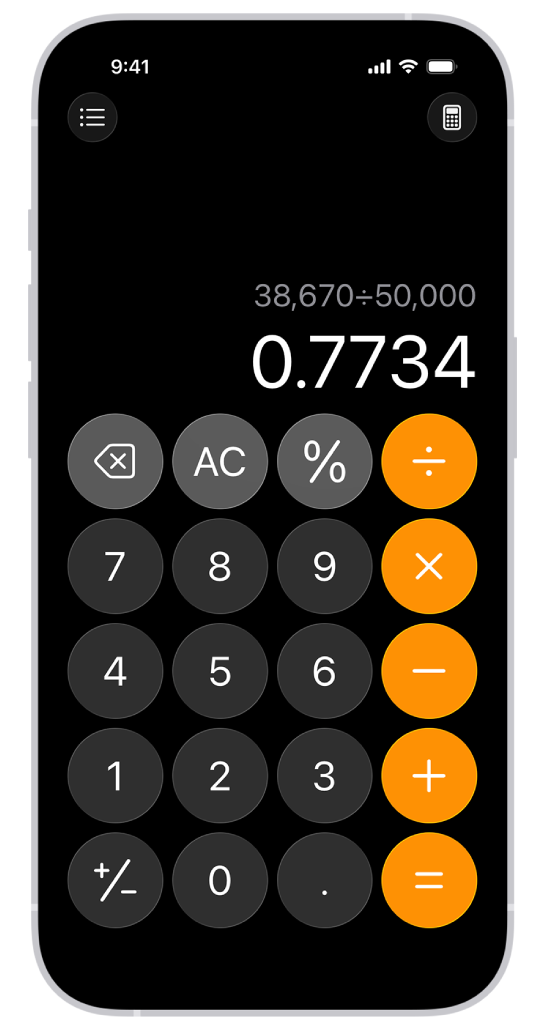
Task: Enter the digit 6
Action: click(x=324, y=671)
